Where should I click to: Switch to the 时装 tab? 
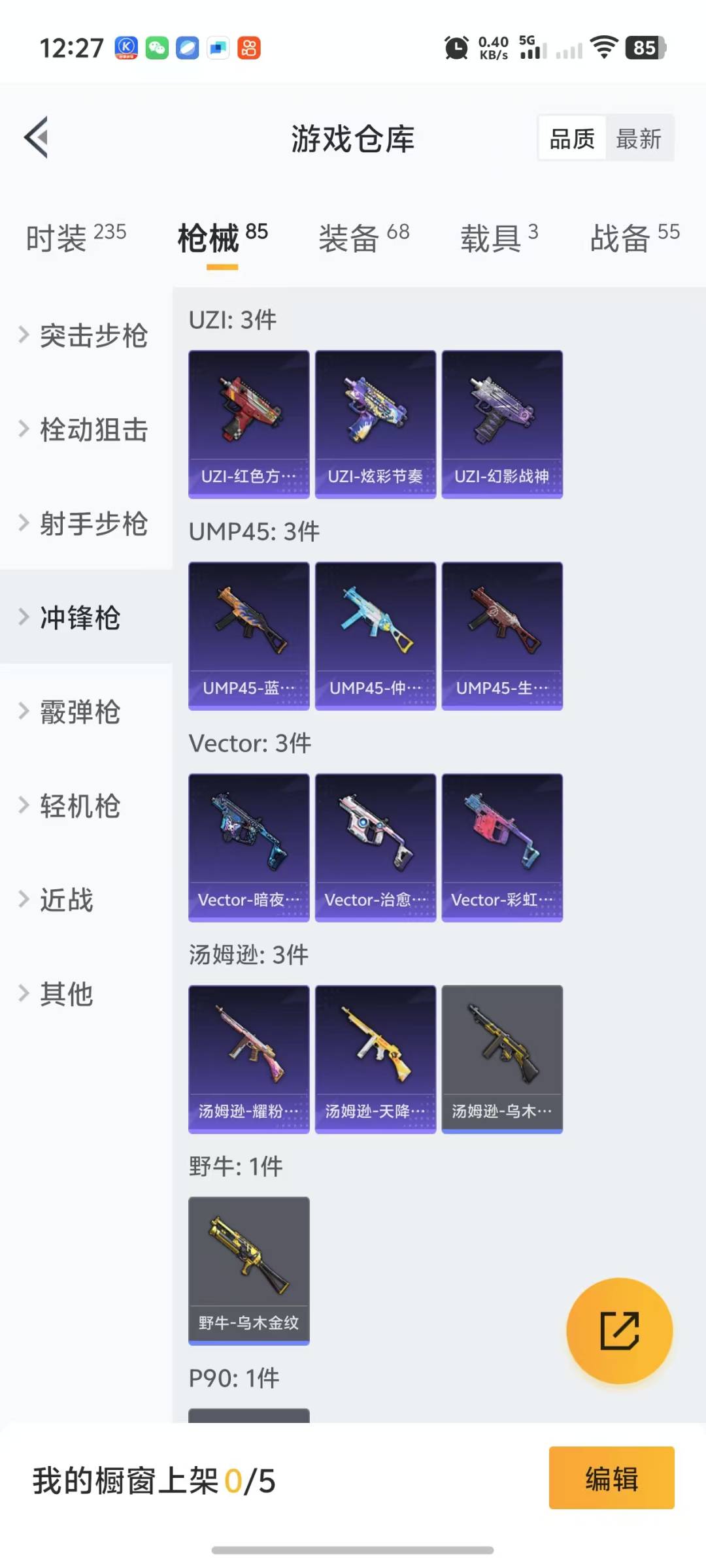pos(76,238)
